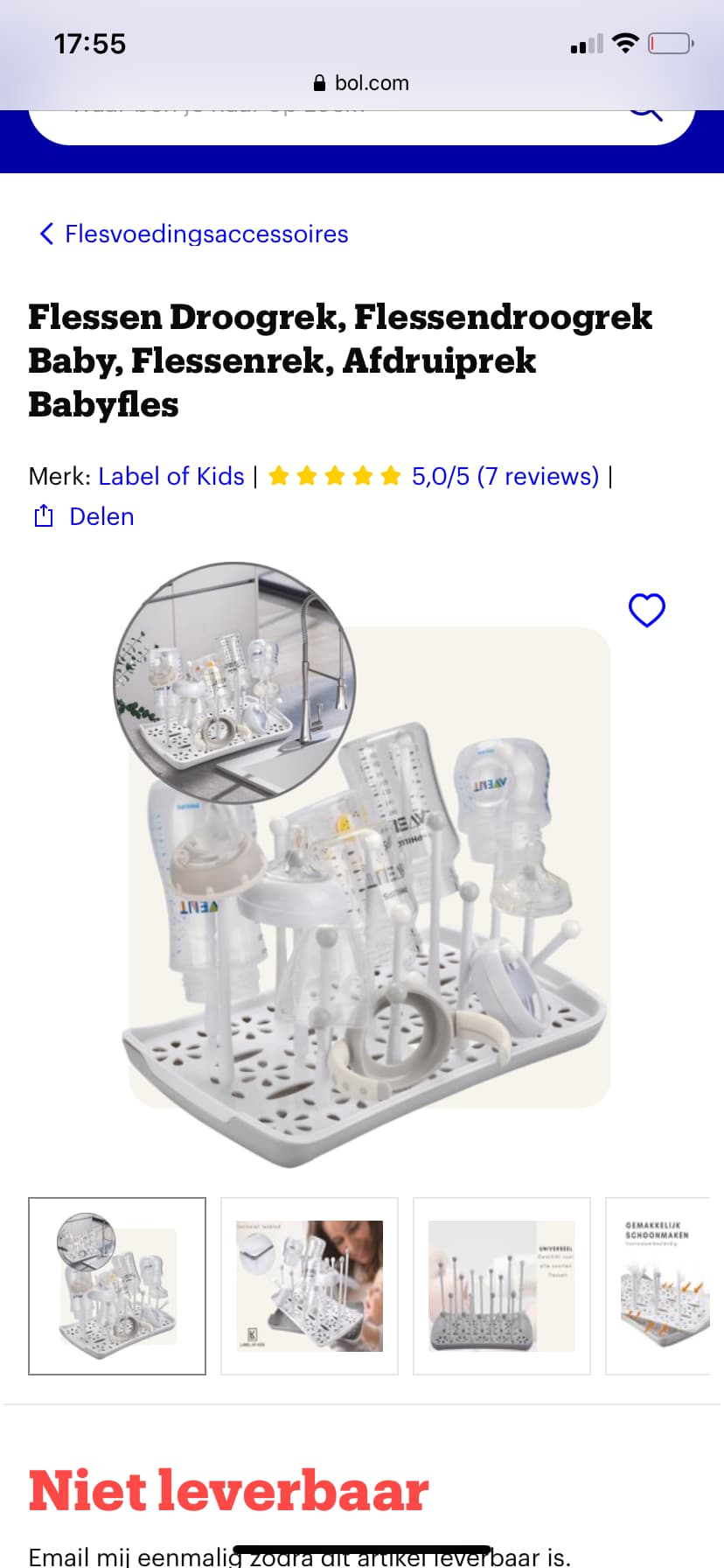
Task: Share this product via Delen
Action: [x=85, y=516]
